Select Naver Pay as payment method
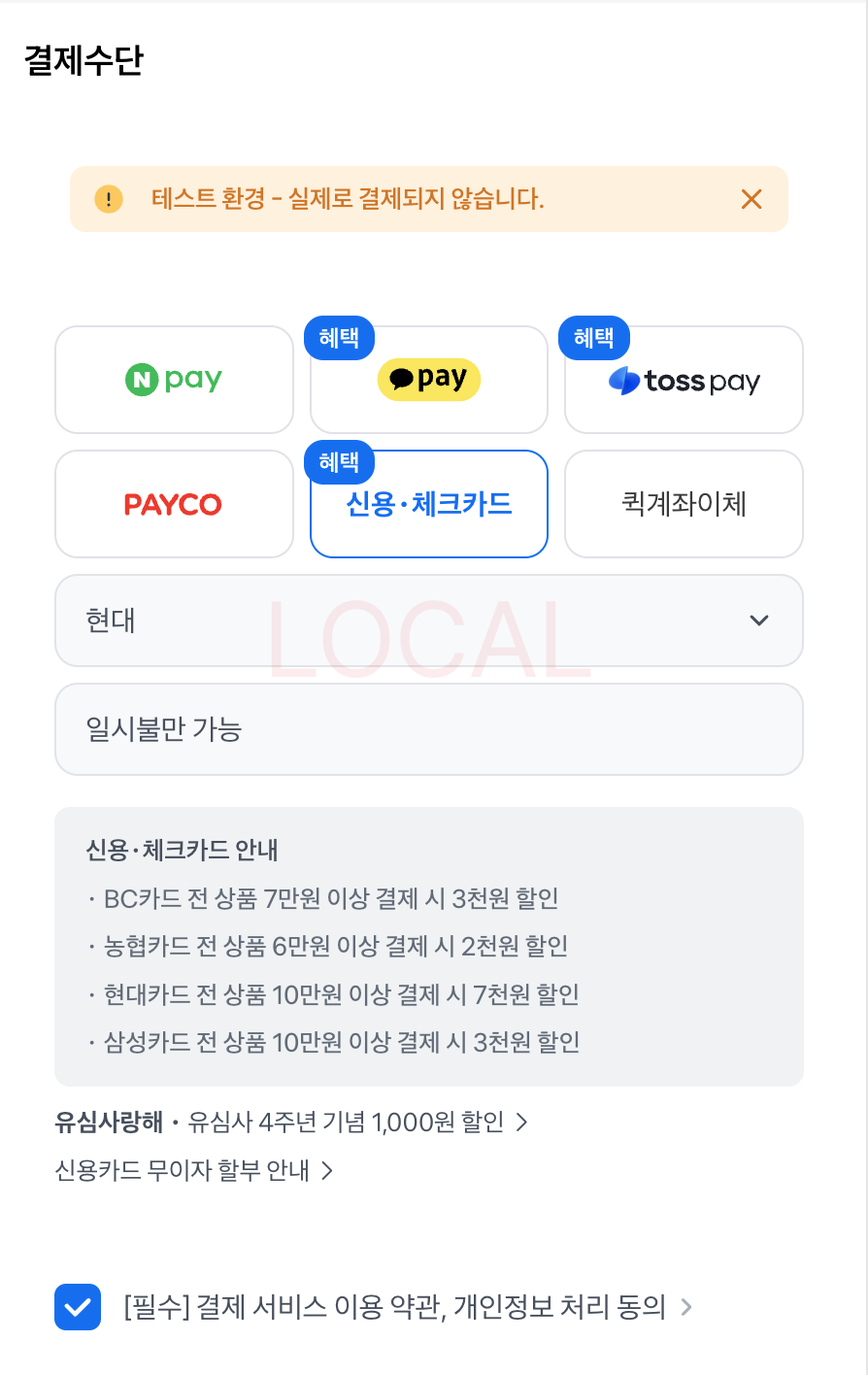The width and height of the screenshot is (868, 1375). [x=174, y=380]
